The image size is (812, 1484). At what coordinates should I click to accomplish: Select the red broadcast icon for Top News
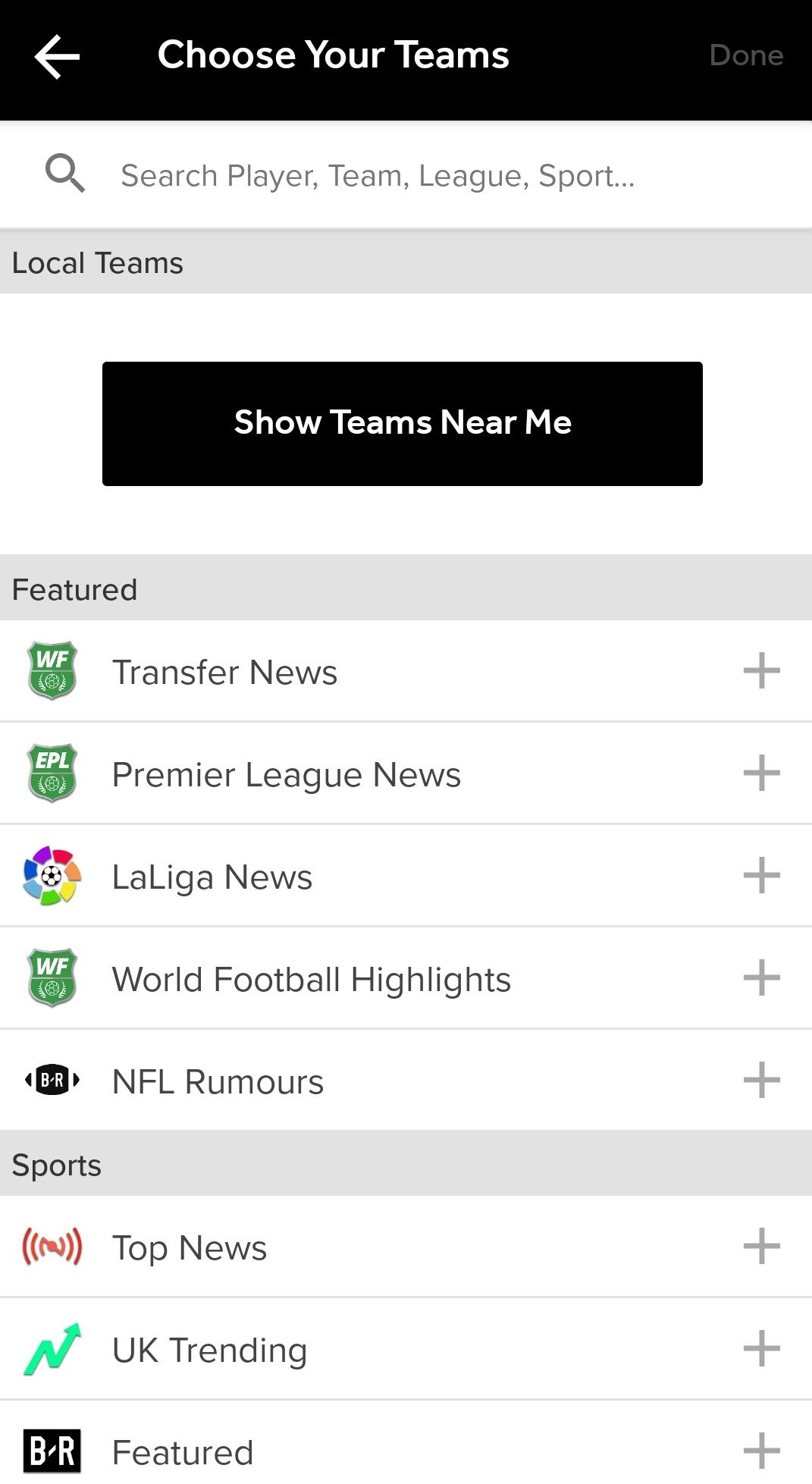(52, 1247)
